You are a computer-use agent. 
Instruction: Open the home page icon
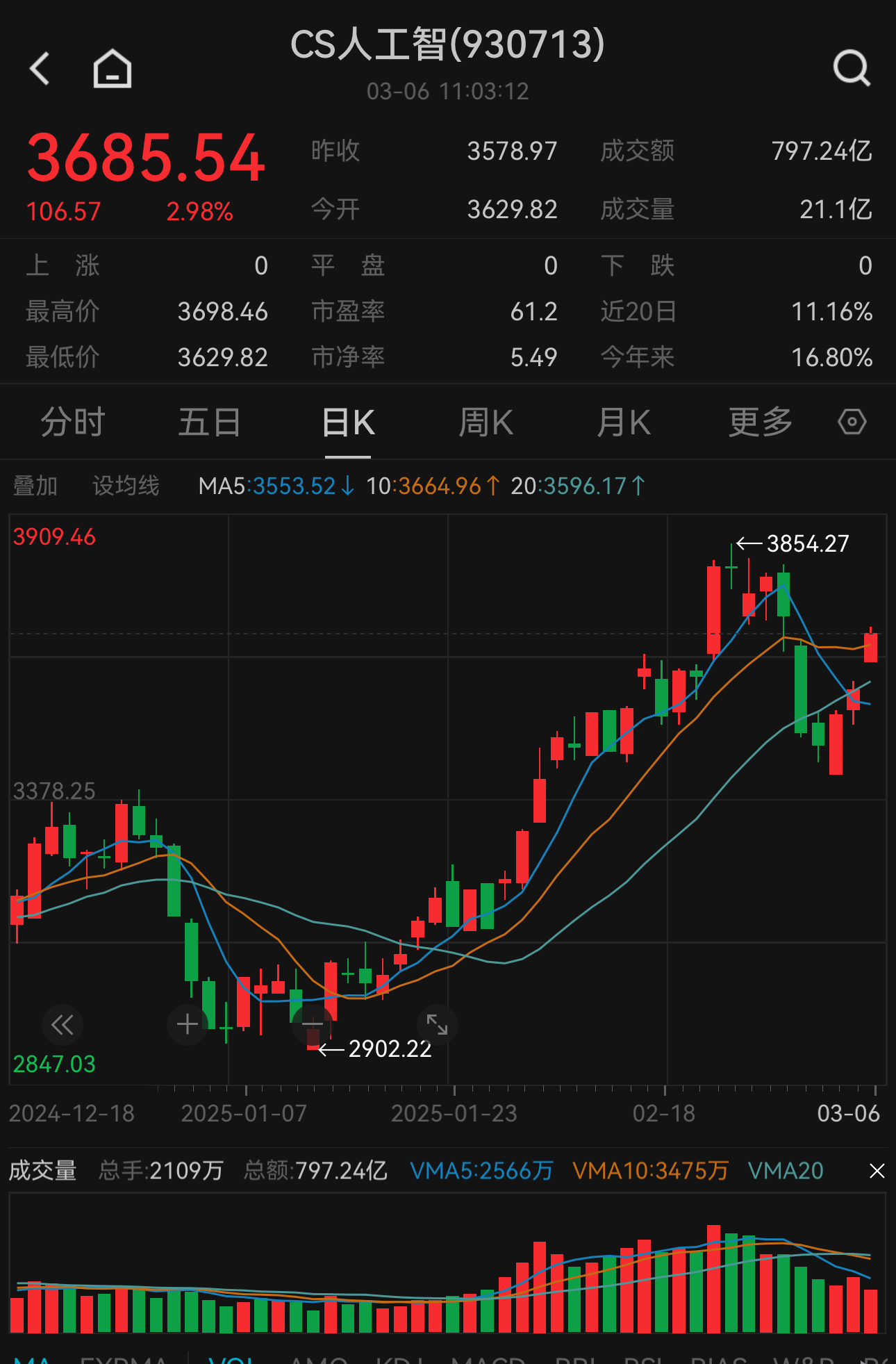tap(111, 67)
